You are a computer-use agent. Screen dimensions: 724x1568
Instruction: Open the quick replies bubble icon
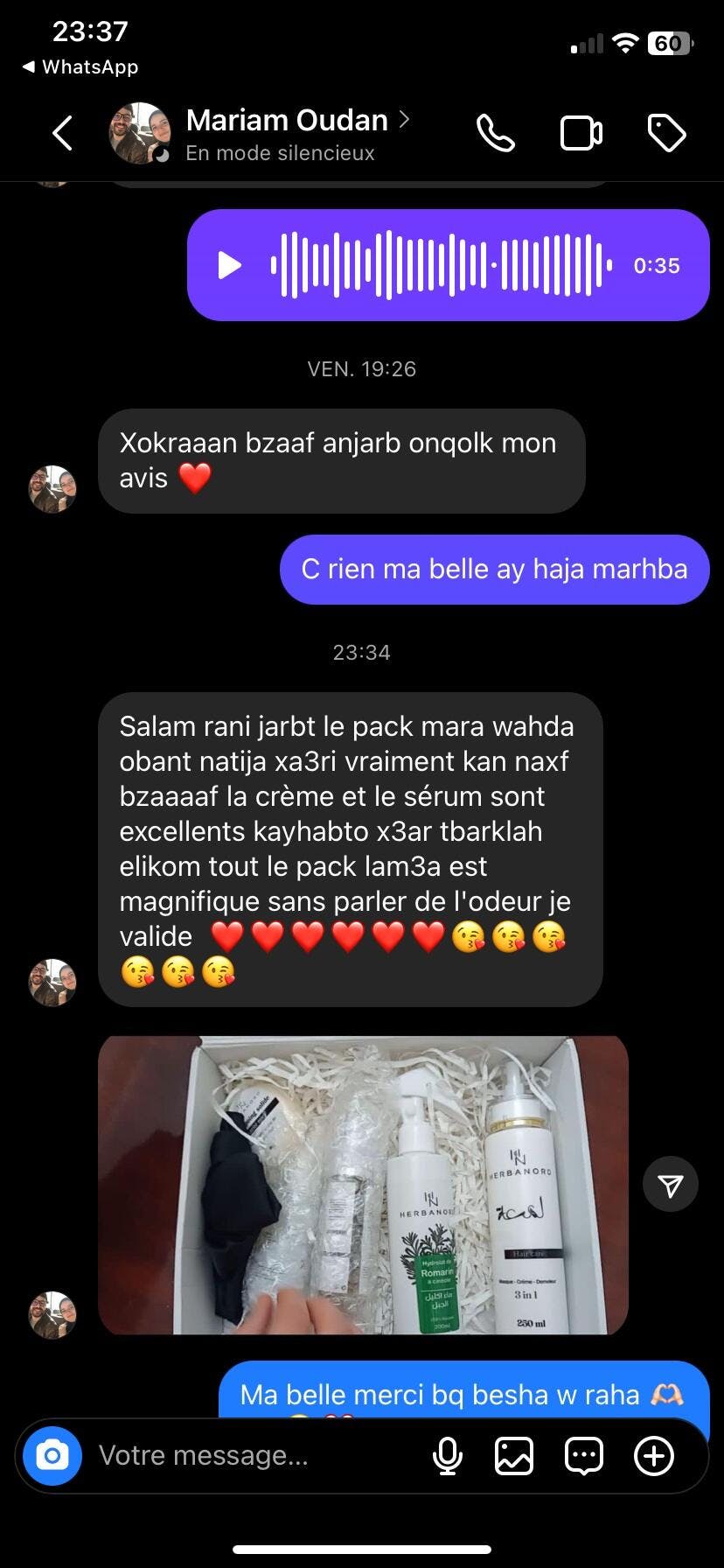tap(584, 1456)
